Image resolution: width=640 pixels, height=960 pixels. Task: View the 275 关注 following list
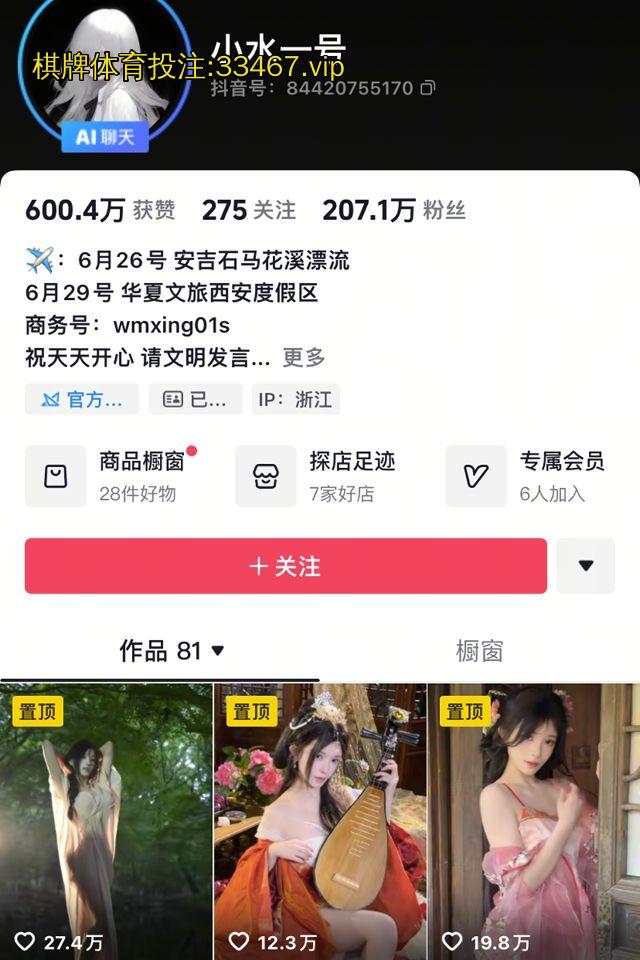pos(249,210)
